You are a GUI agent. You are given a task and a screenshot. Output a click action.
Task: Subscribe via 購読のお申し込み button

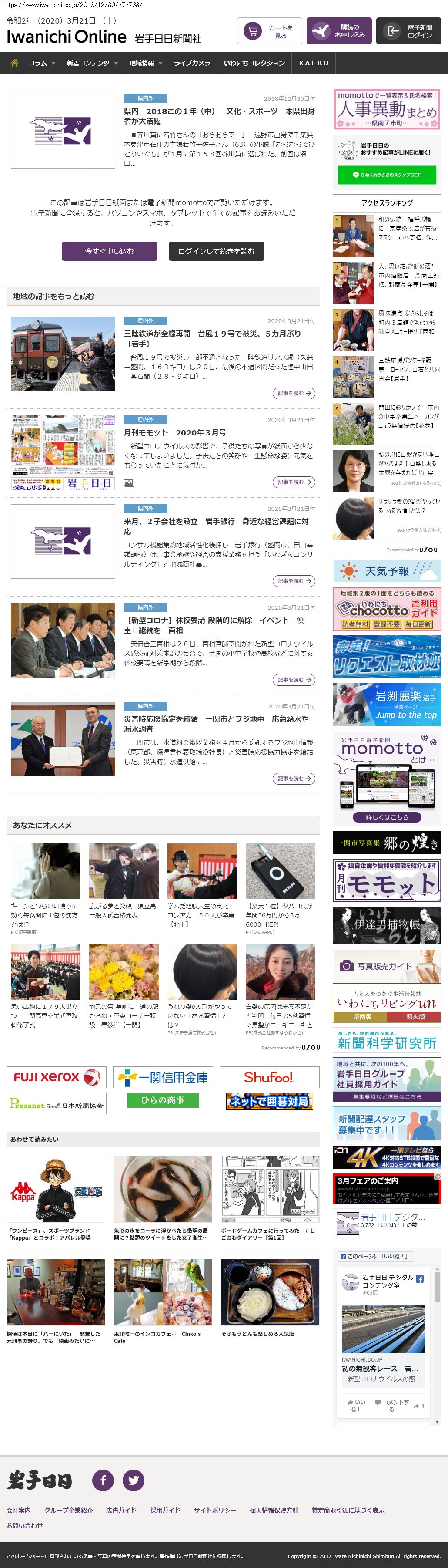tap(338, 32)
